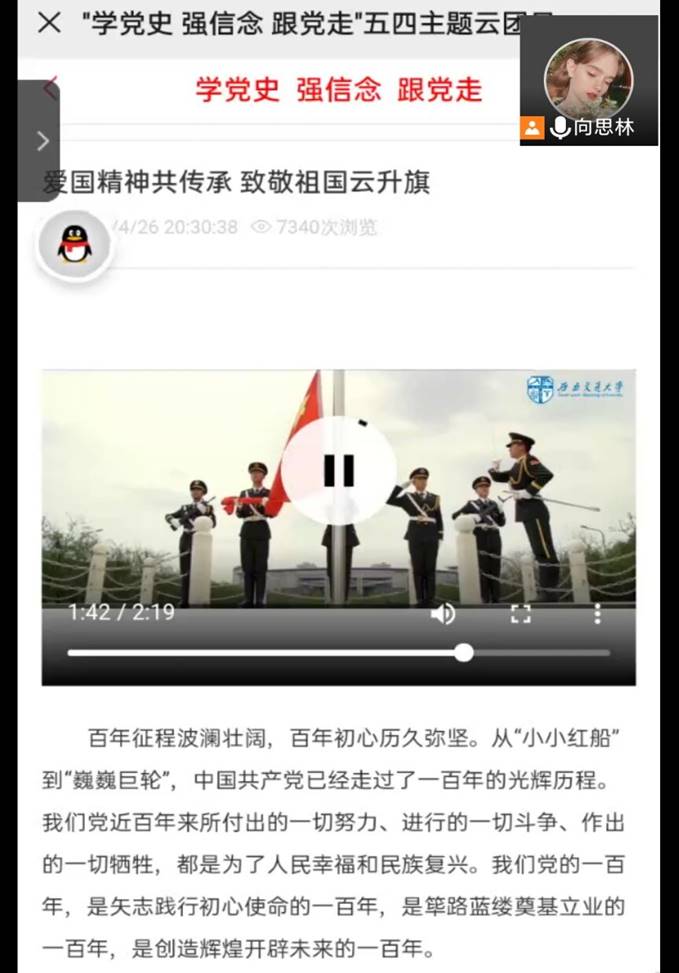Pause the flag-raising video
679x973 pixels.
[x=338, y=469]
